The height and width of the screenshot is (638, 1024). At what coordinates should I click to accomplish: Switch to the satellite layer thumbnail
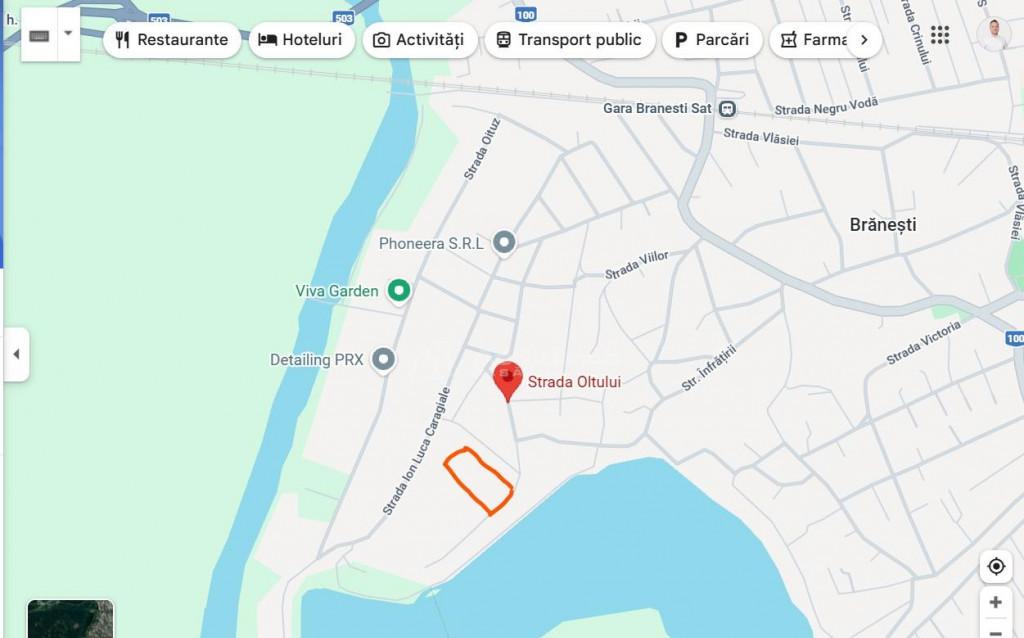pyautogui.click(x=70, y=619)
